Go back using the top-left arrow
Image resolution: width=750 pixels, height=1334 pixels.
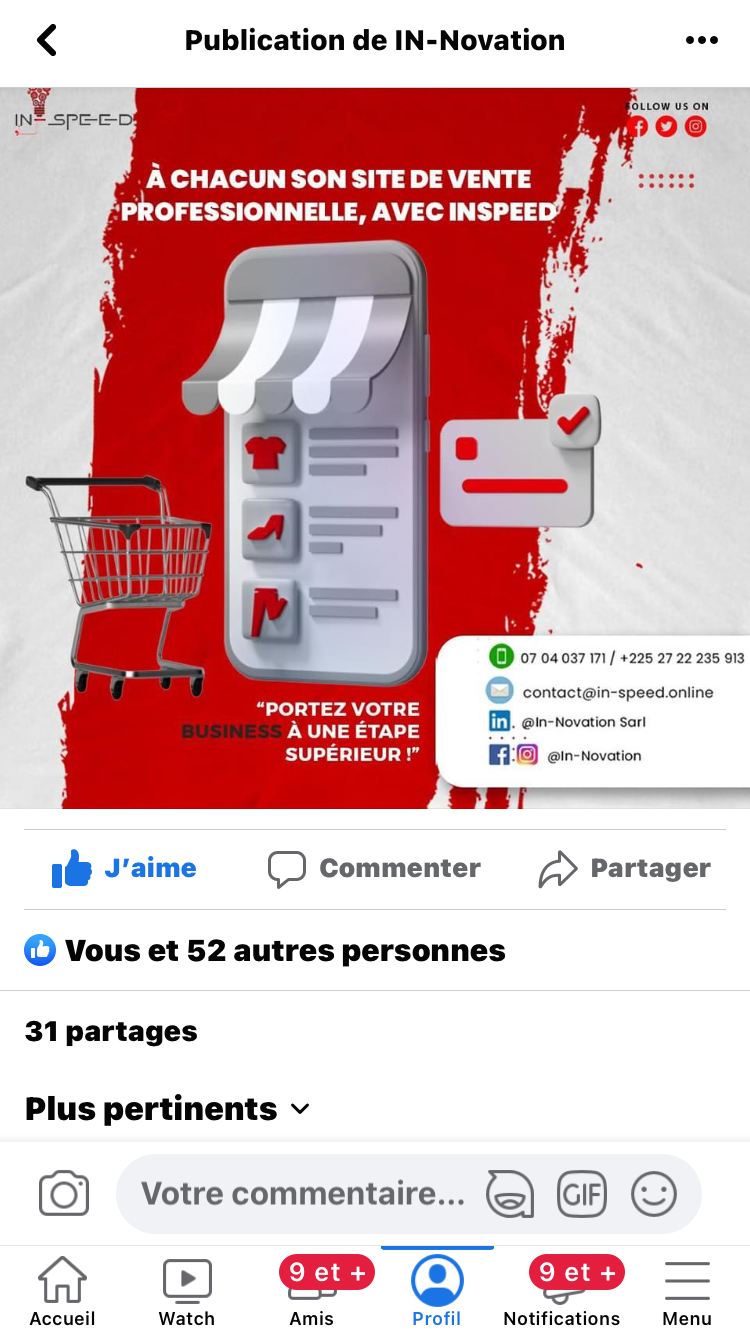[x=47, y=40]
